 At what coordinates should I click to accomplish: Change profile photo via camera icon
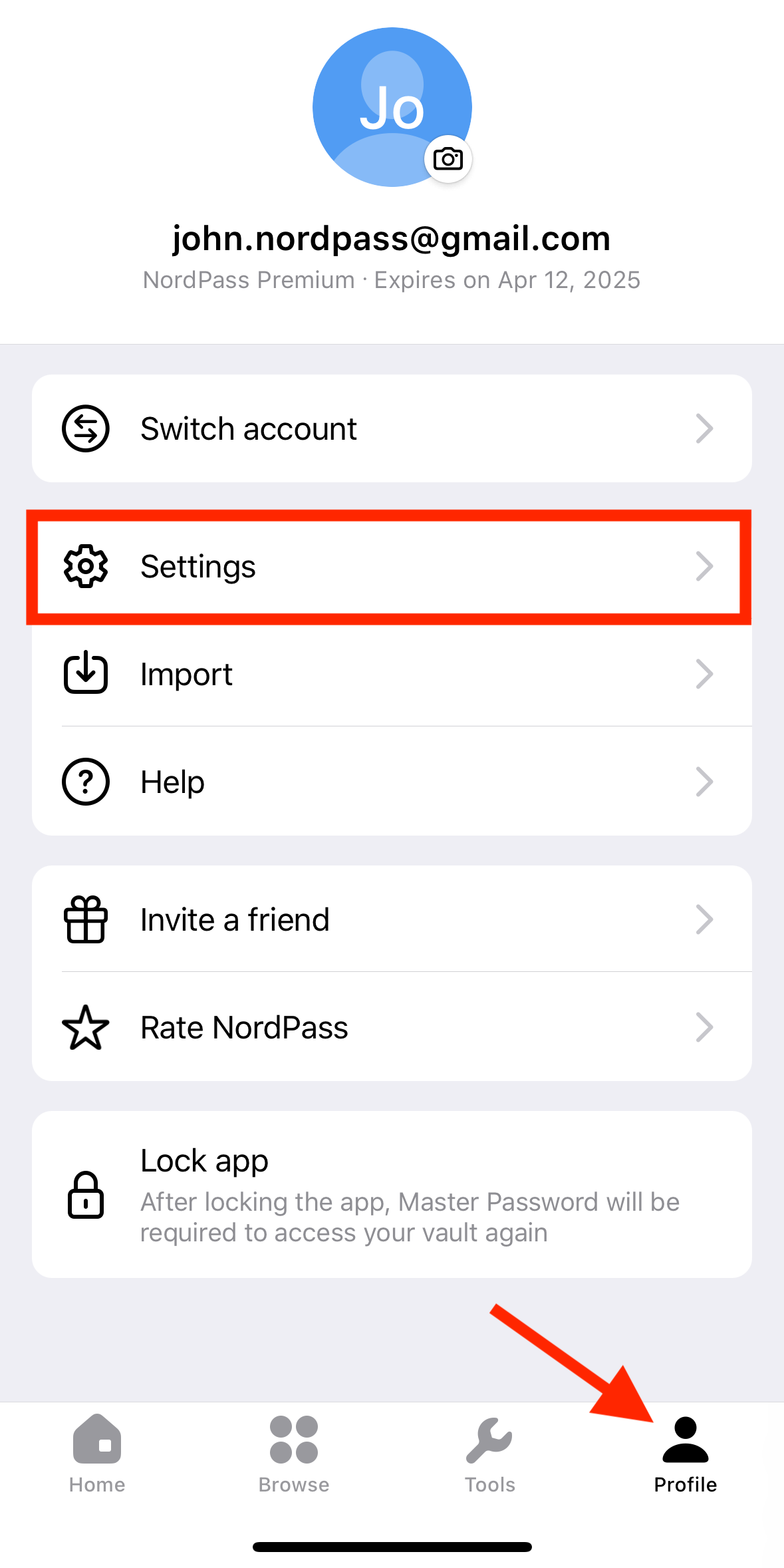pyautogui.click(x=448, y=159)
